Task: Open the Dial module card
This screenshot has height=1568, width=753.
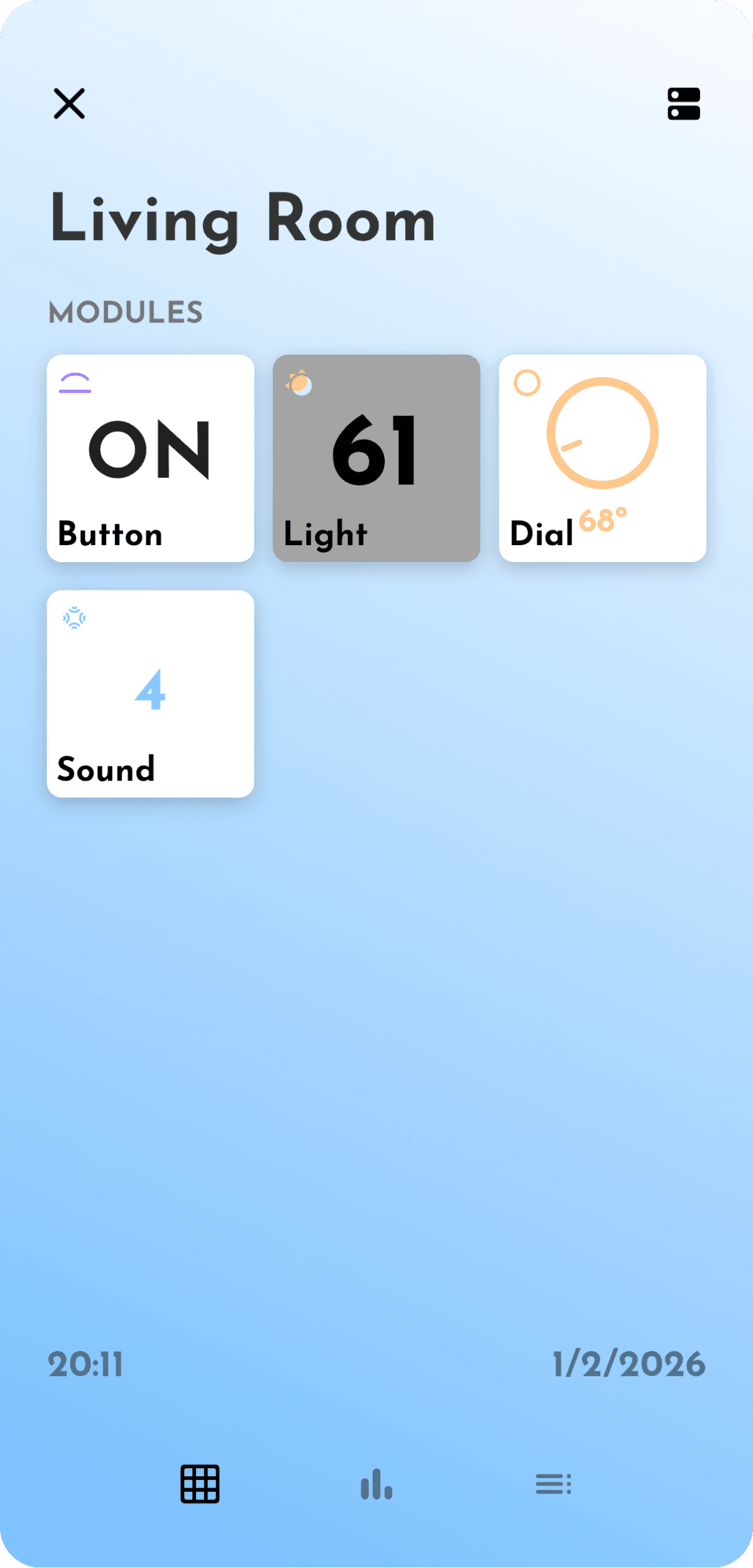Action: pos(602,458)
